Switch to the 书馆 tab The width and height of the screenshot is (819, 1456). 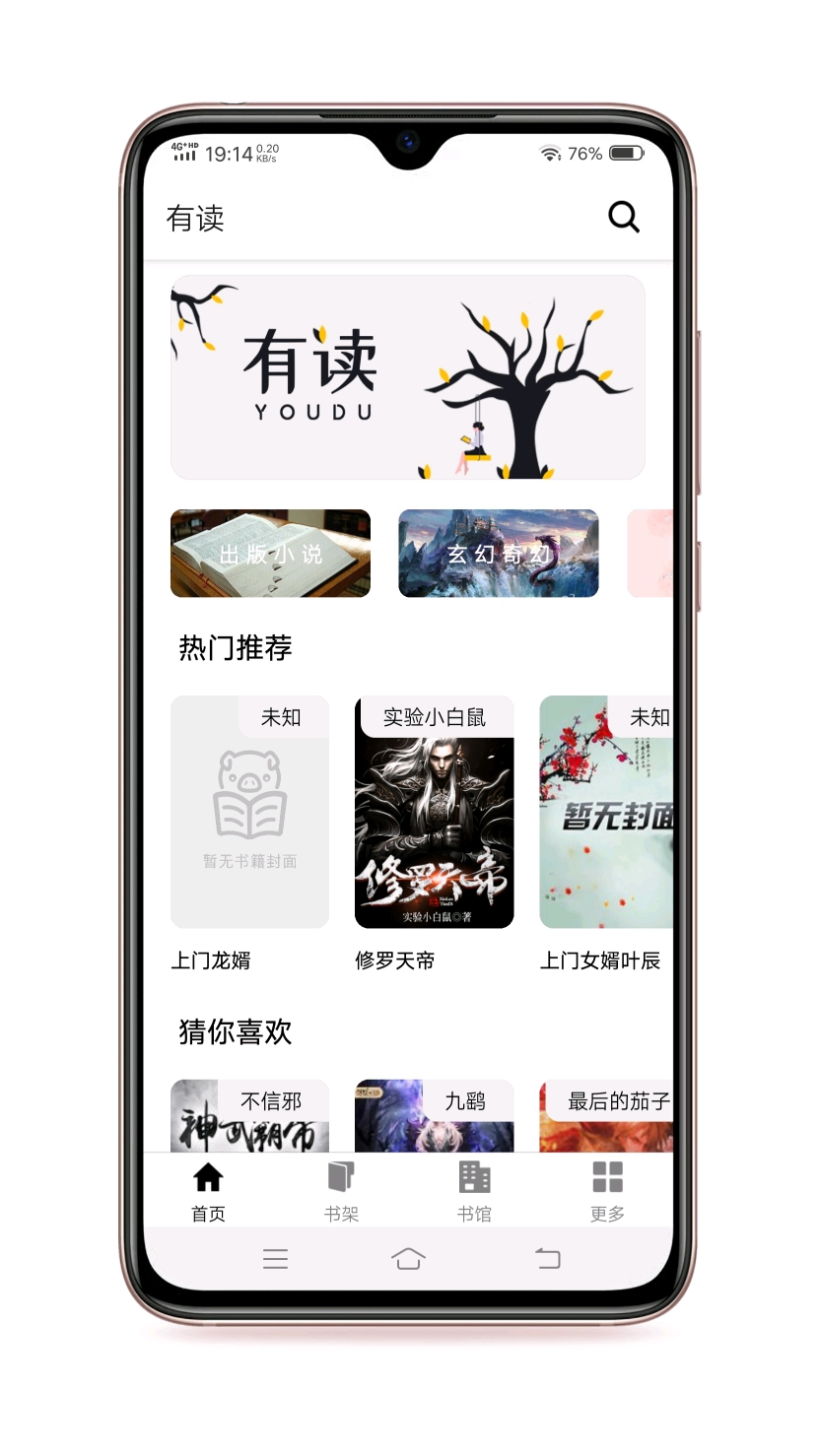tap(474, 1190)
